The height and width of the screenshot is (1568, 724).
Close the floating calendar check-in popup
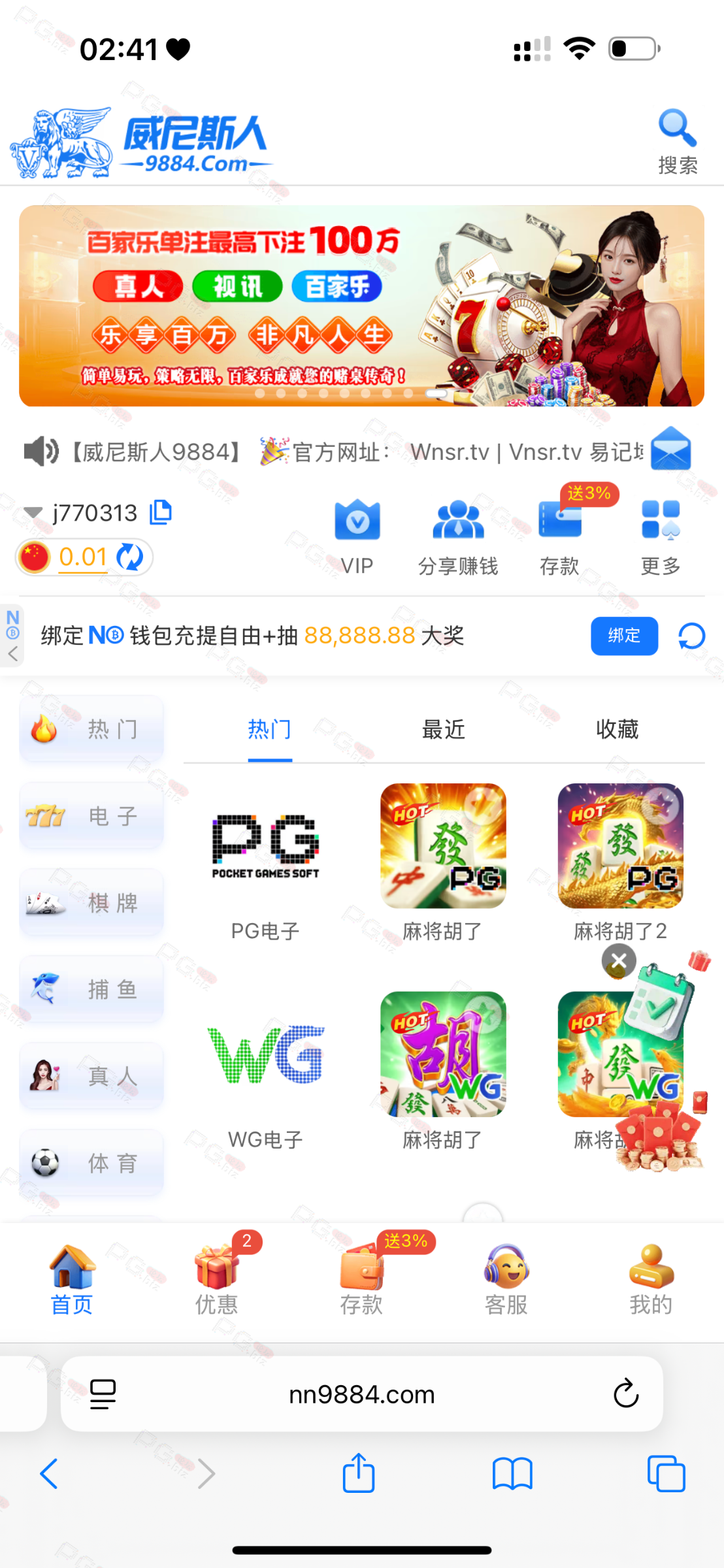pos(619,960)
